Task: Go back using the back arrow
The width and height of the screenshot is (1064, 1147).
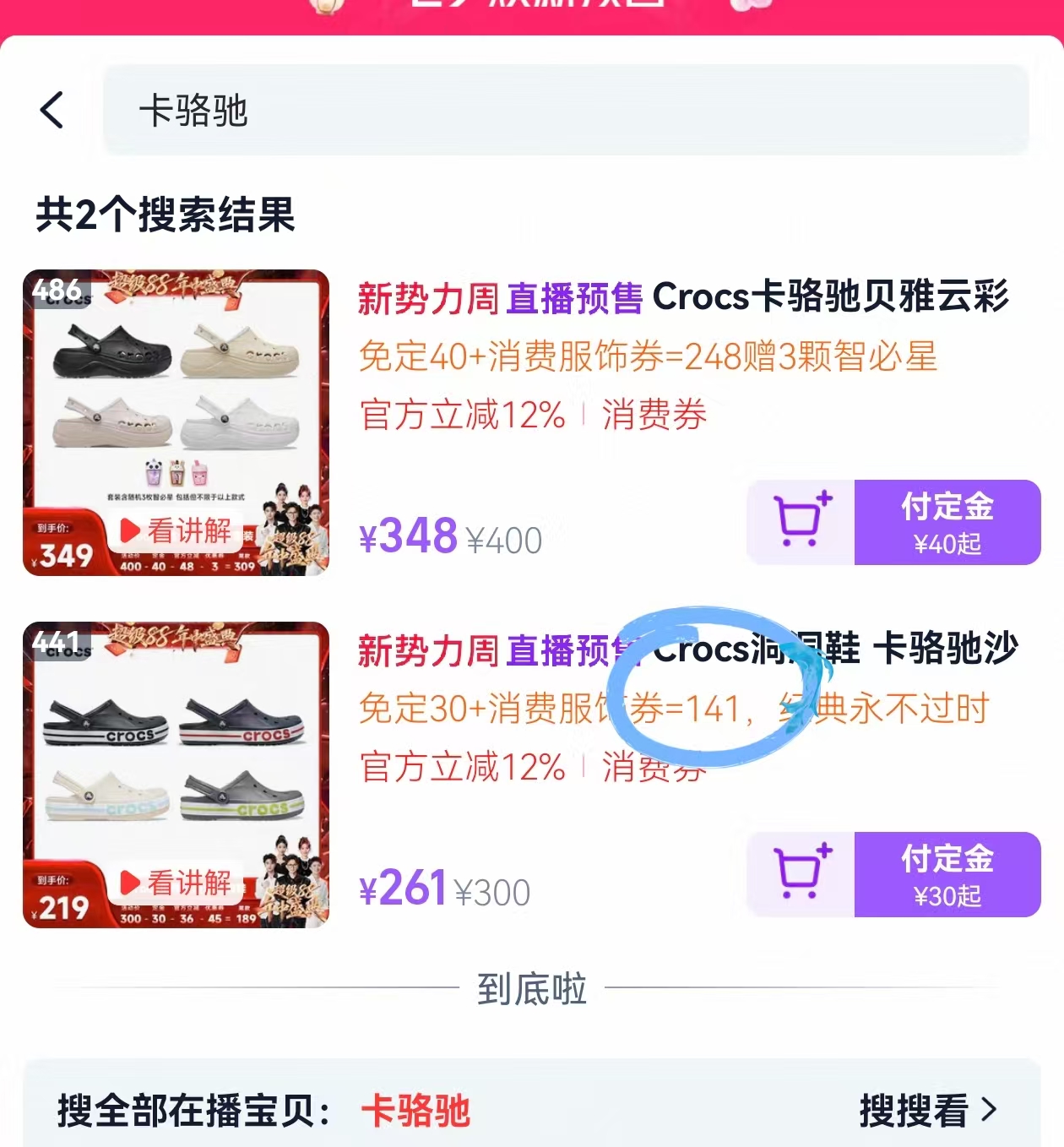Action: coord(52,110)
